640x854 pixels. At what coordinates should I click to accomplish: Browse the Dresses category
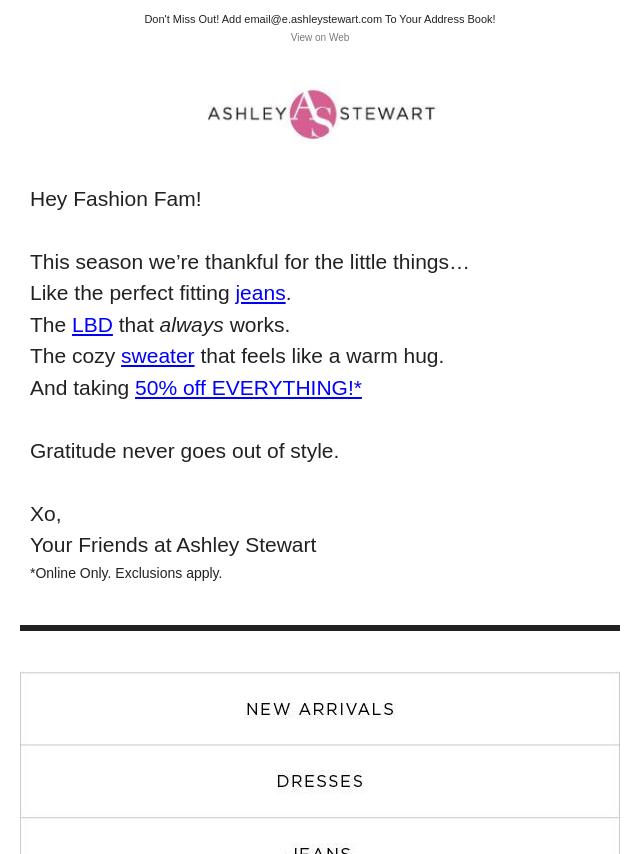pyautogui.click(x=320, y=781)
